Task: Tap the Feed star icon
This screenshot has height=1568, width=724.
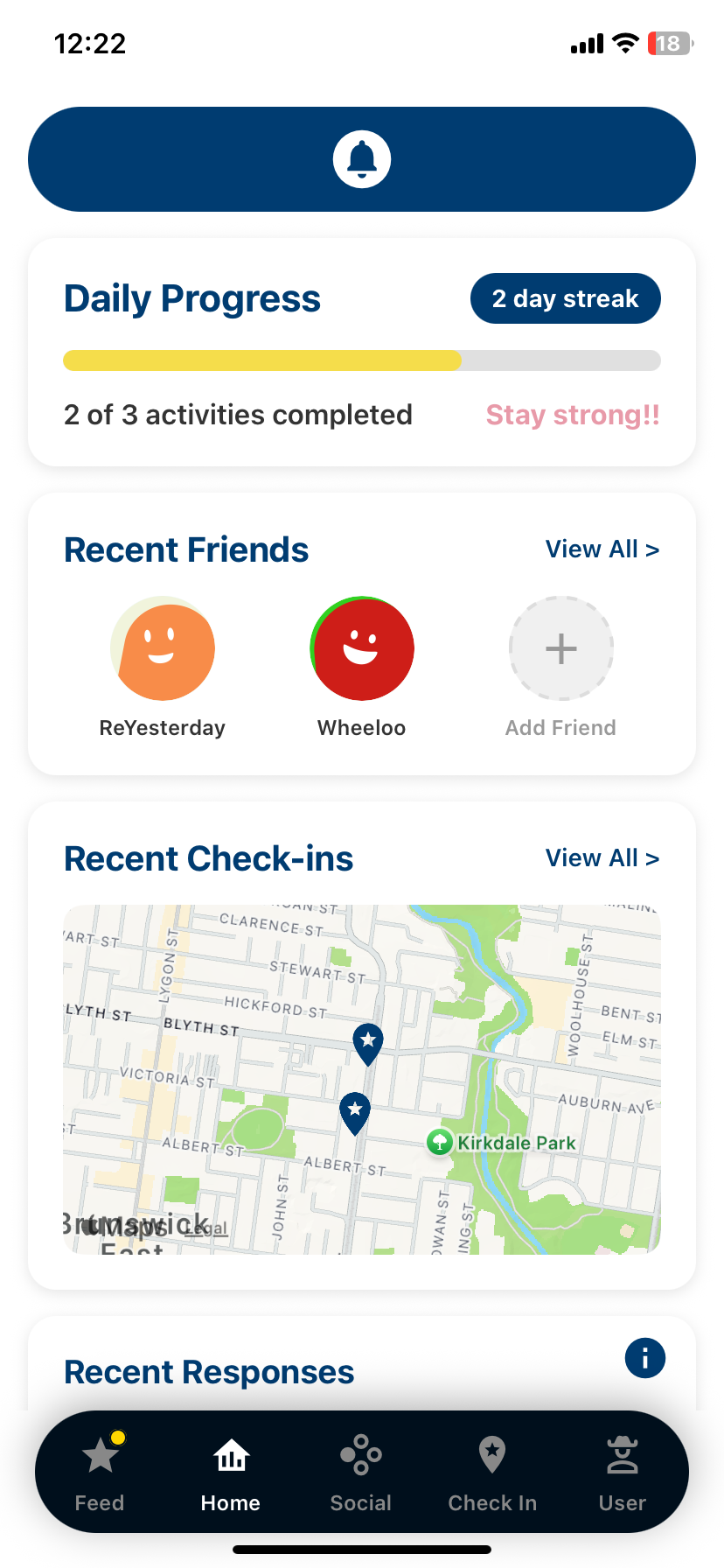Action: pos(99,1455)
